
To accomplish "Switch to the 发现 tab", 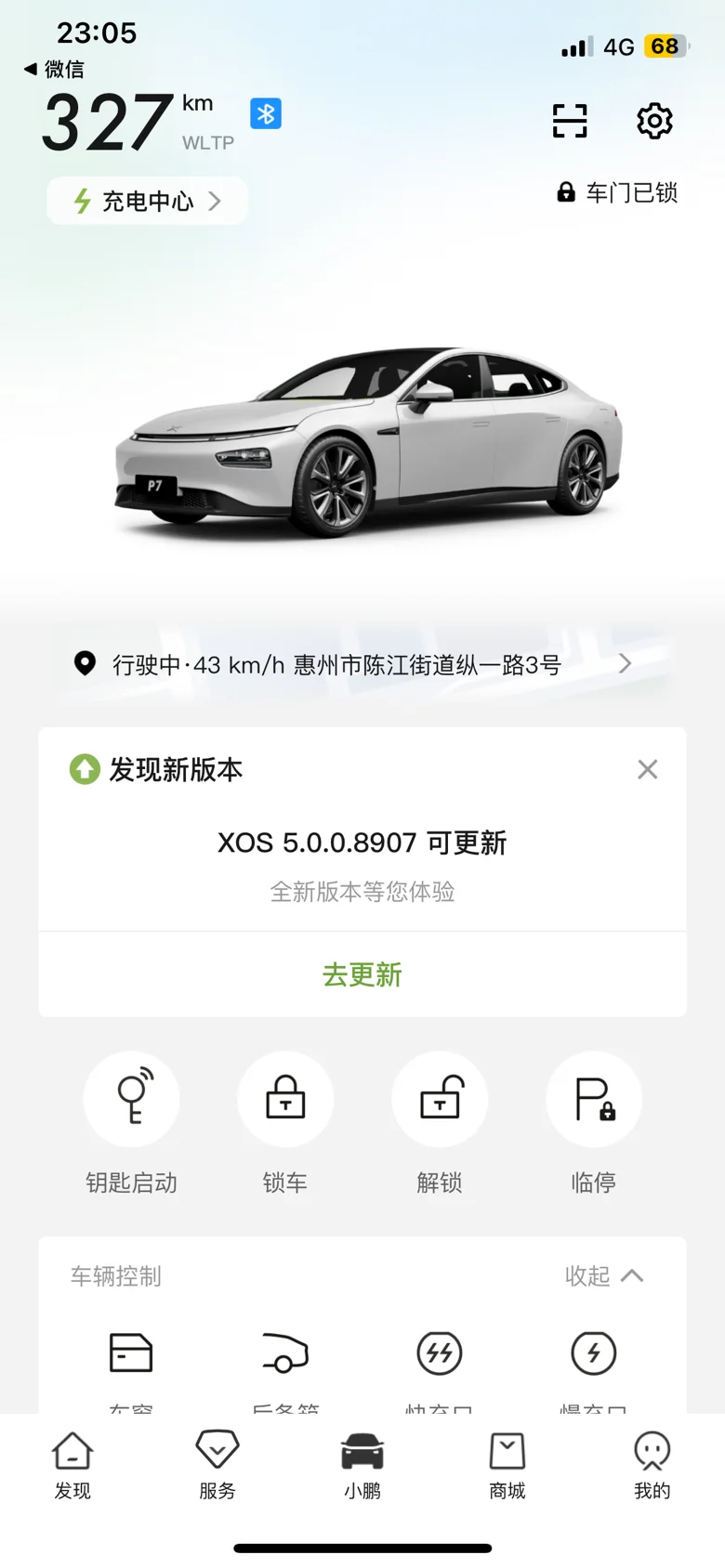I will tap(72, 1465).
